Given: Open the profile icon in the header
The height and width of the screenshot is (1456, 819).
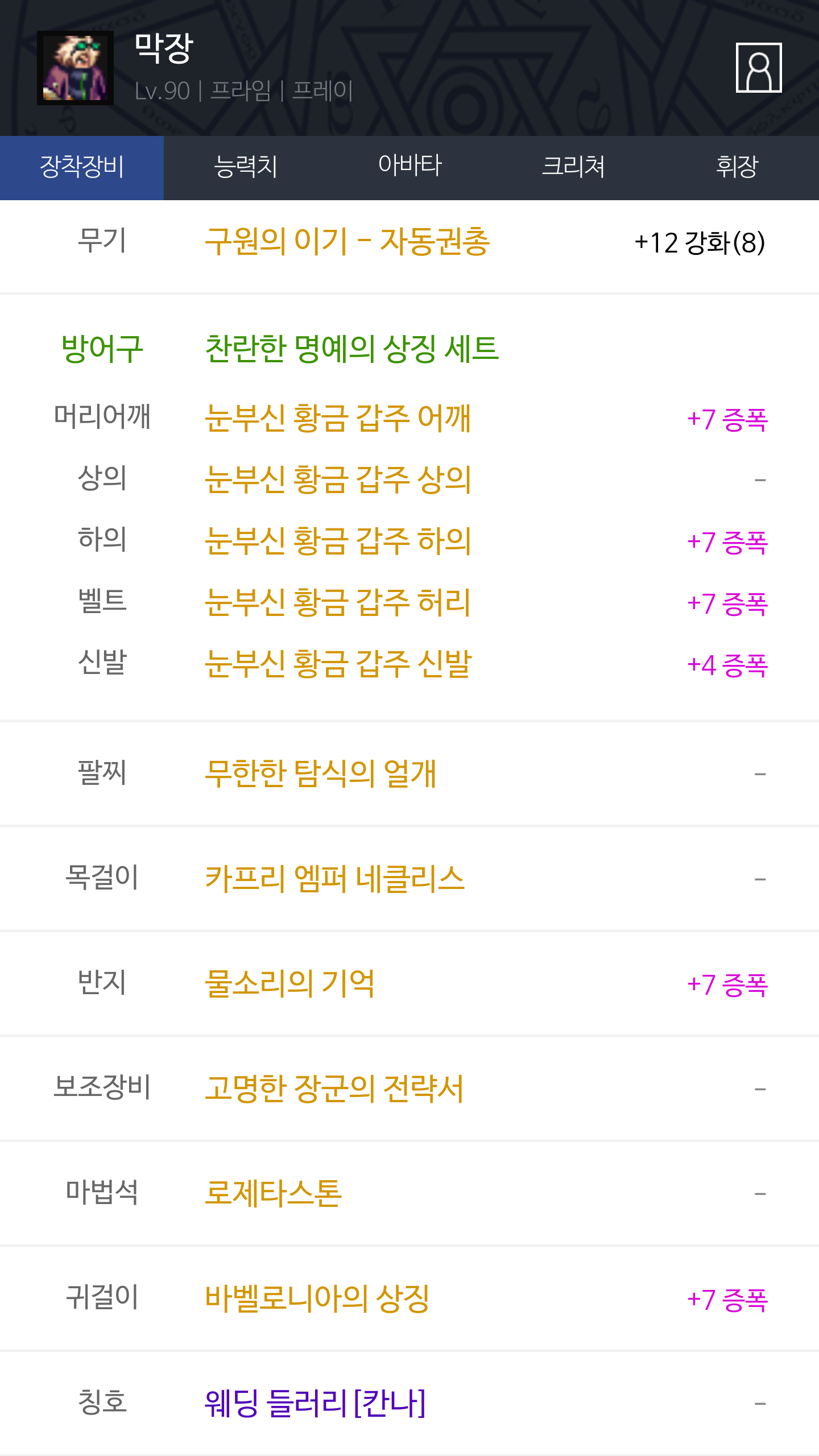Looking at the screenshot, I should click(758, 68).
